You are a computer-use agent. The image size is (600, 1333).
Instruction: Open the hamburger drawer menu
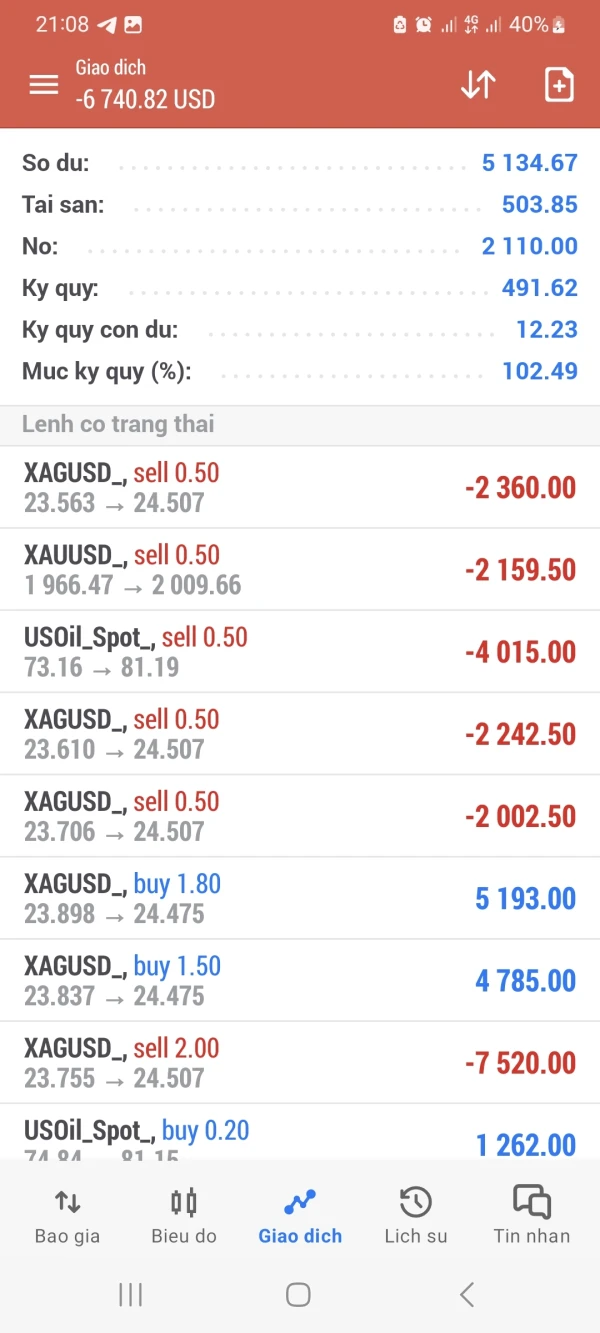44,85
